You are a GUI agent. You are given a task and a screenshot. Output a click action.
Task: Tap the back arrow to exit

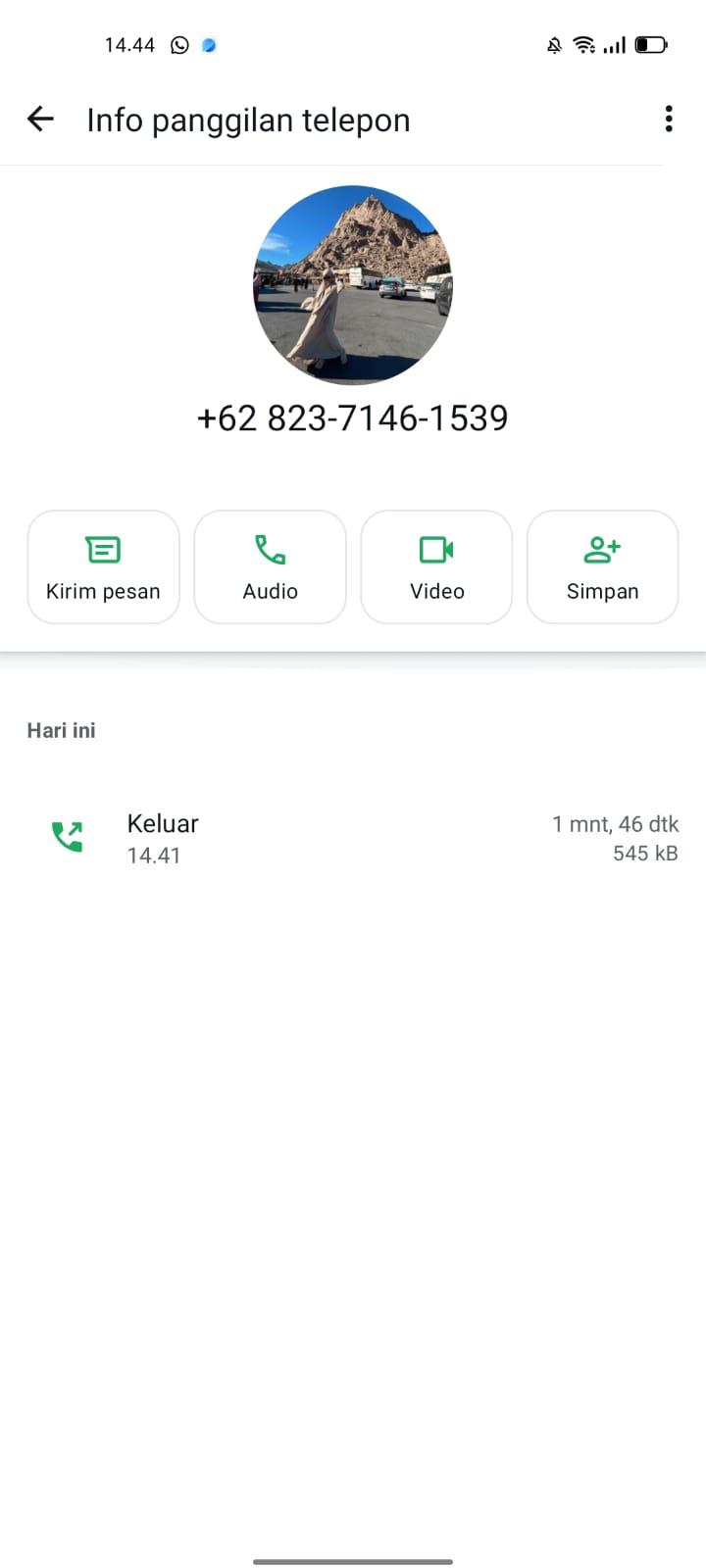tap(39, 119)
